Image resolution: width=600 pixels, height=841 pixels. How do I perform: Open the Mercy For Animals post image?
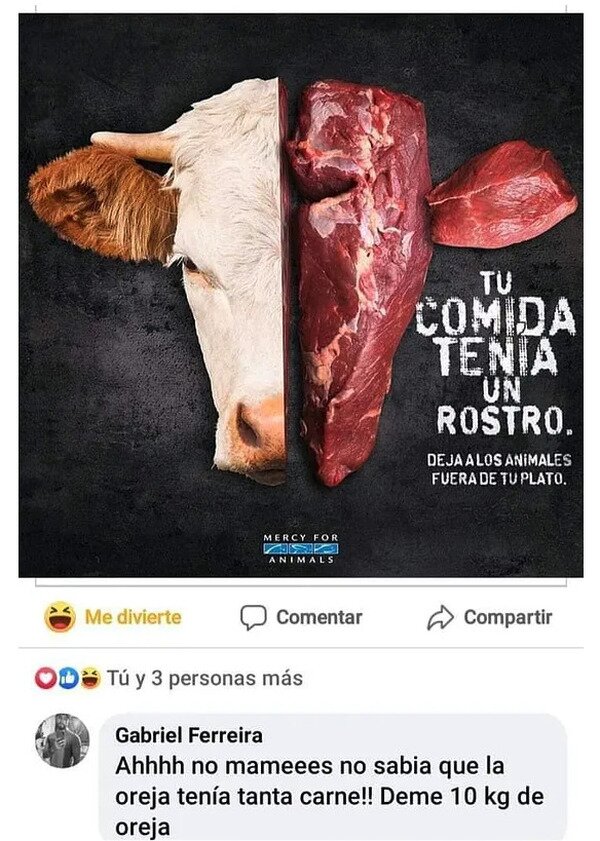[301, 295]
